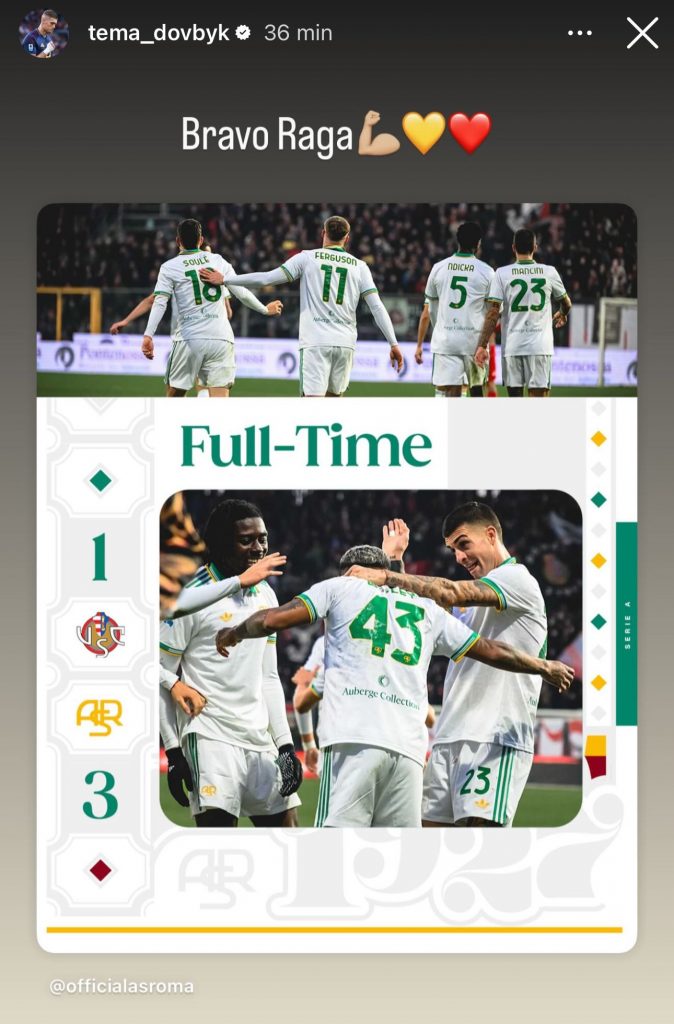
Task: Open the story options menu
Action: pos(580,33)
